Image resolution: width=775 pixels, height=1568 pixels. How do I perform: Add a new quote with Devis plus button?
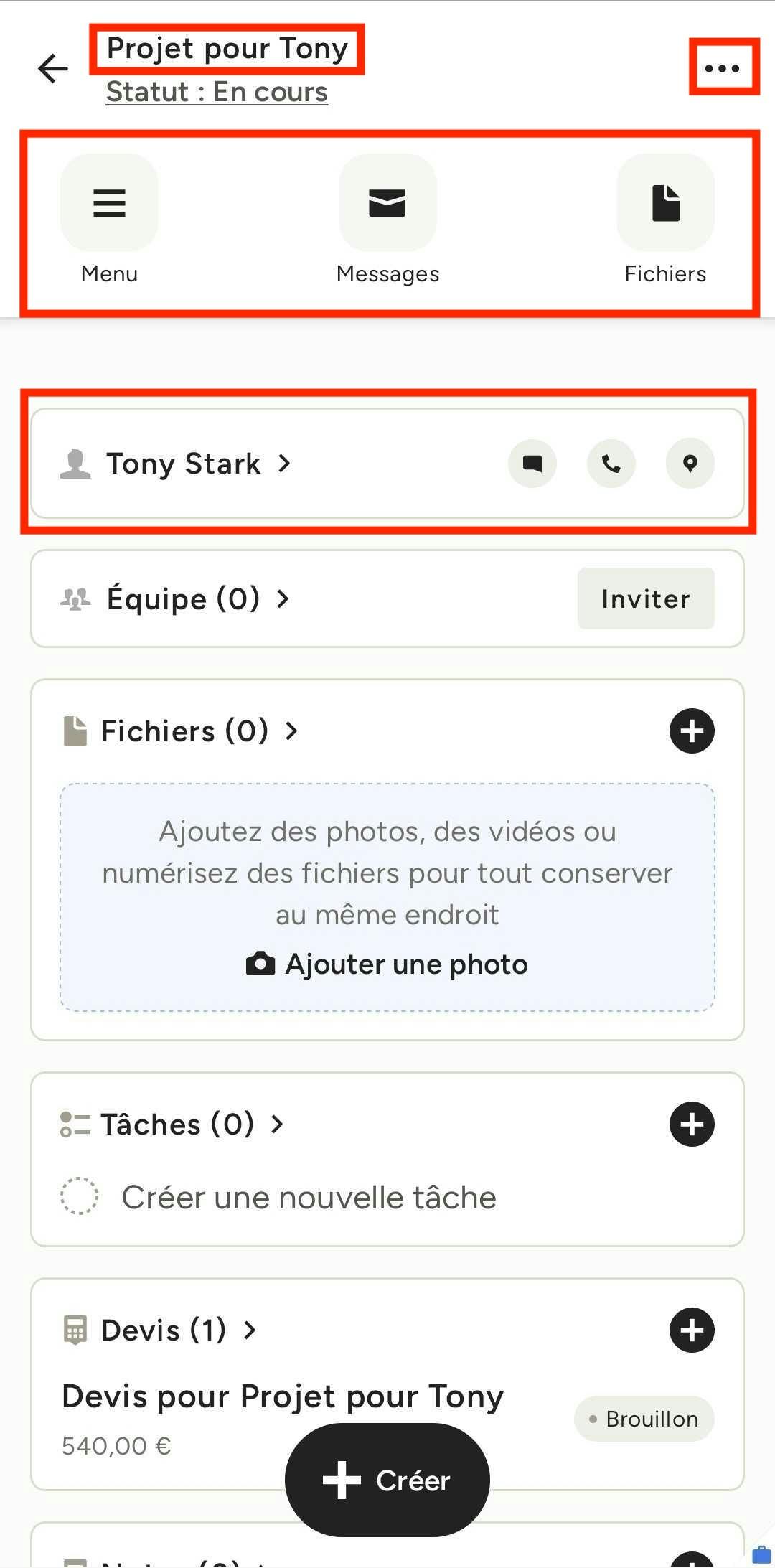[692, 1330]
